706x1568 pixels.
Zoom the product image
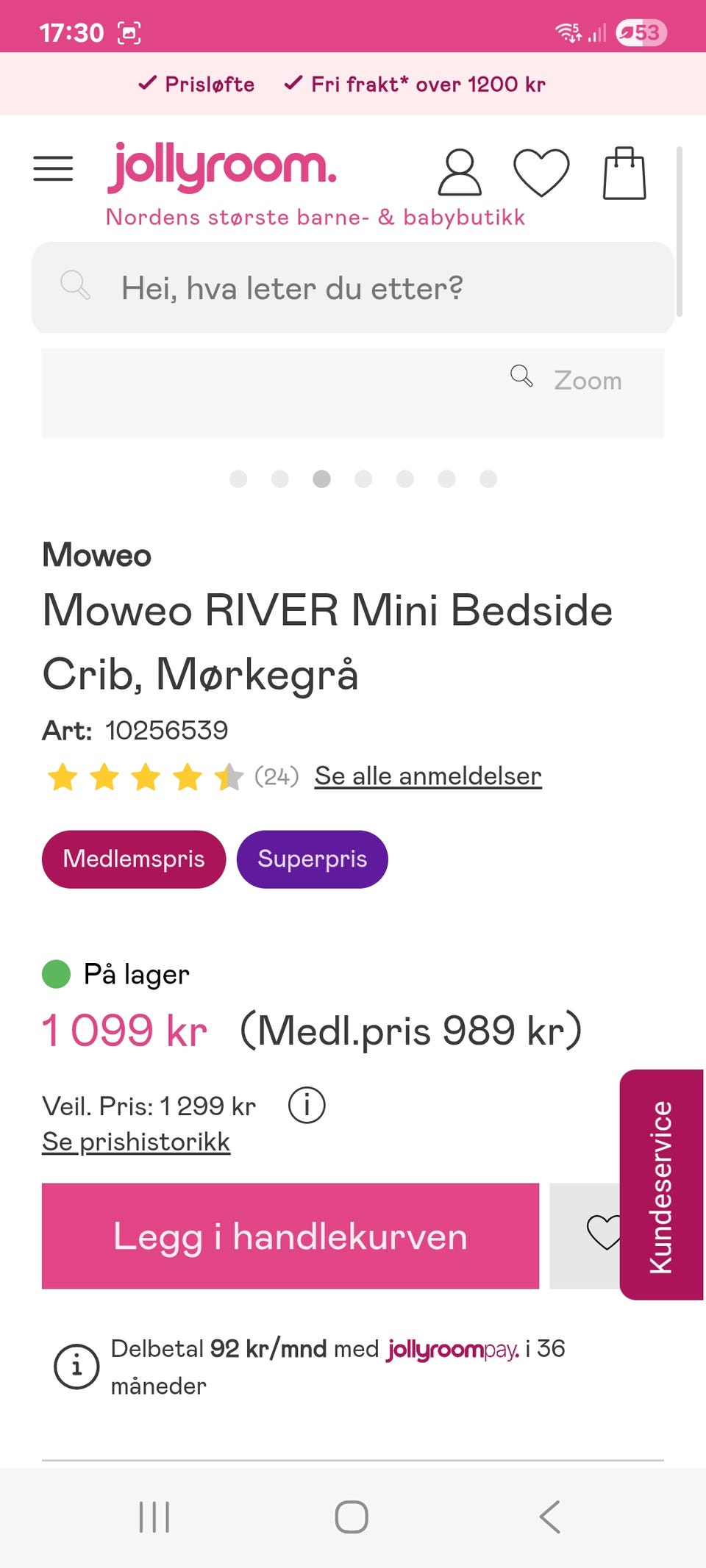(566, 379)
